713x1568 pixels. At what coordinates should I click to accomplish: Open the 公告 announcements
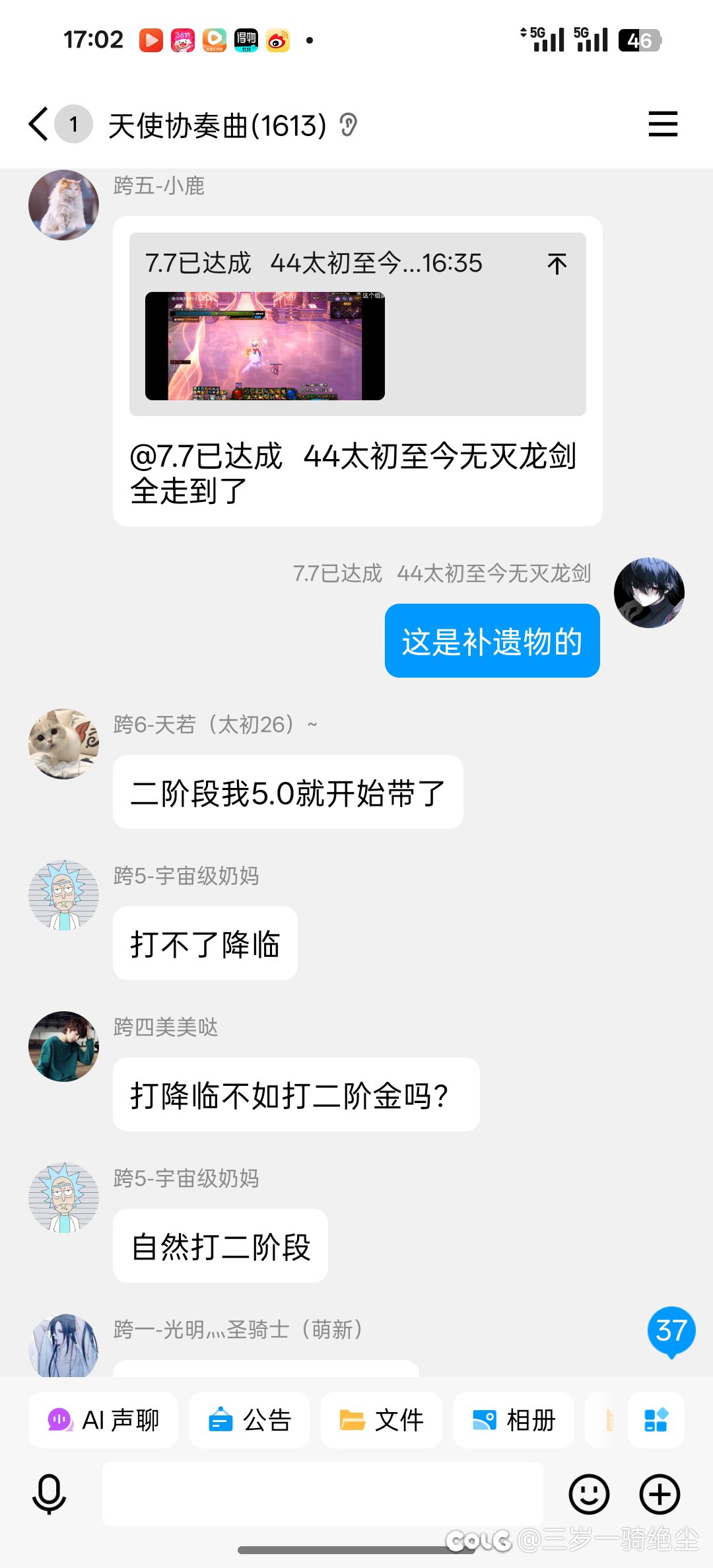click(x=250, y=1419)
